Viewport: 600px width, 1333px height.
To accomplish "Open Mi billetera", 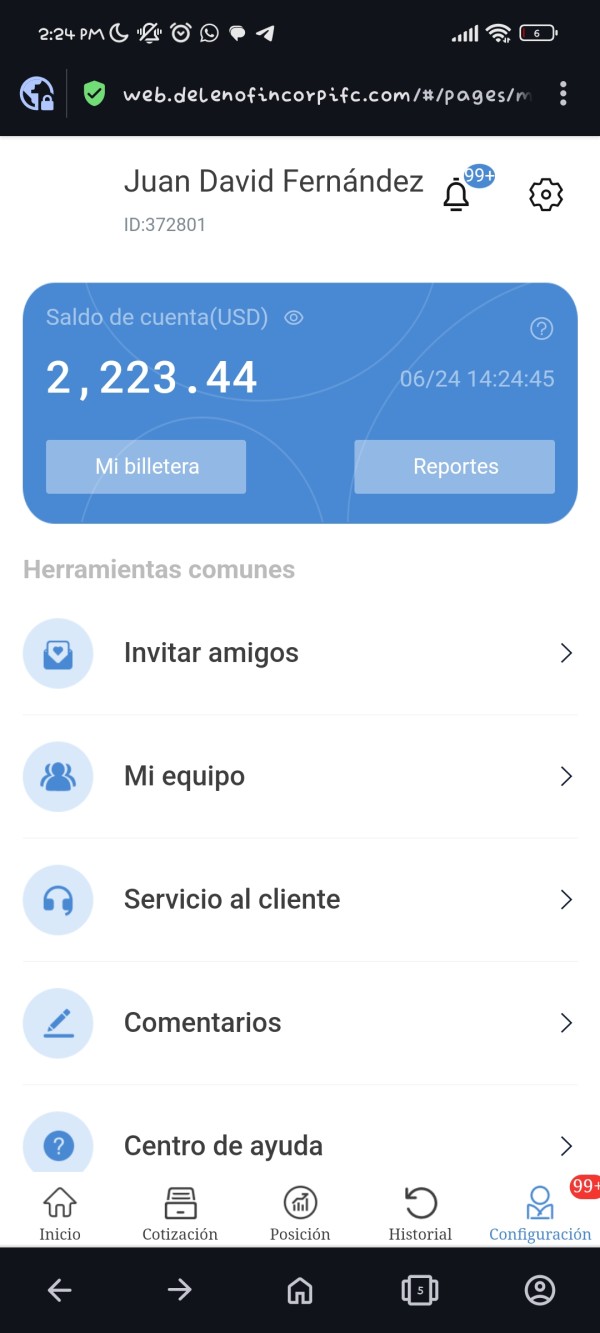I will tap(146, 466).
